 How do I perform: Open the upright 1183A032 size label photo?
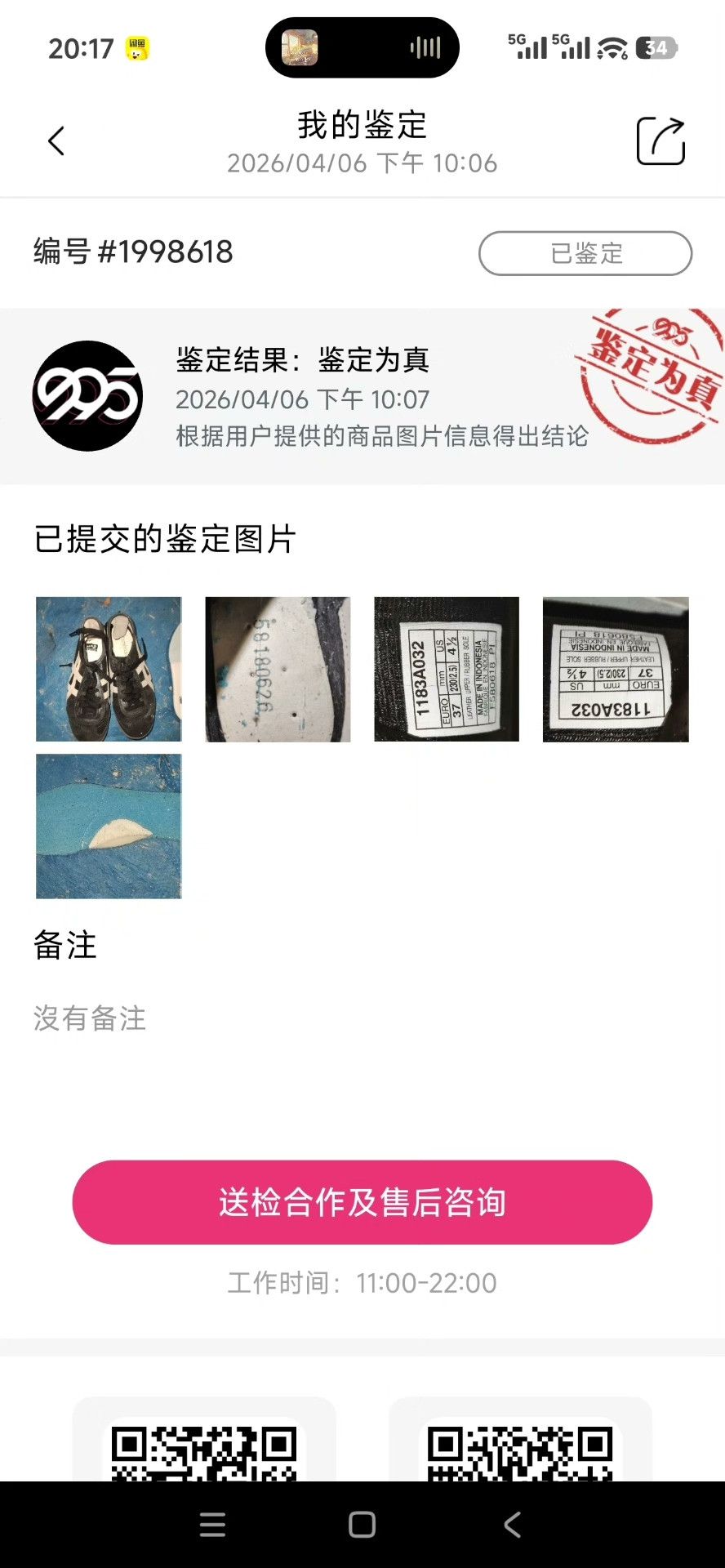(x=447, y=669)
